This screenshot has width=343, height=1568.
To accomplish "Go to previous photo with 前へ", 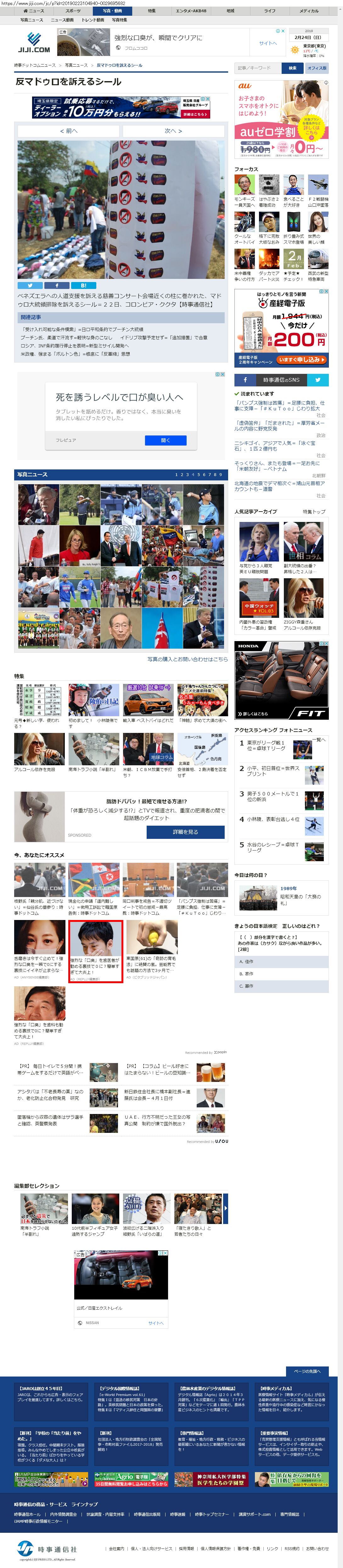I will click(x=68, y=131).
